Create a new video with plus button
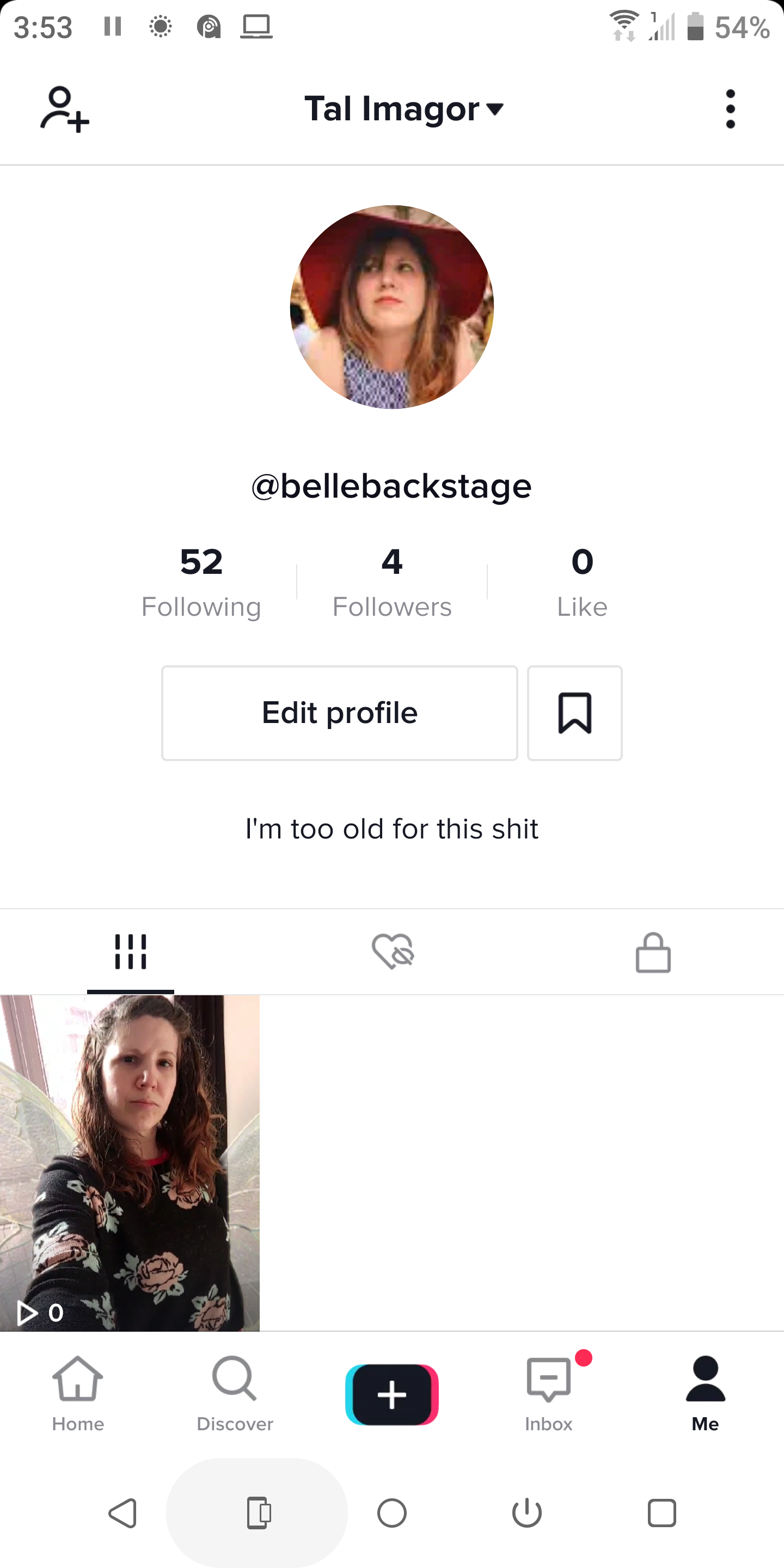The height and width of the screenshot is (1568, 784). click(392, 1394)
